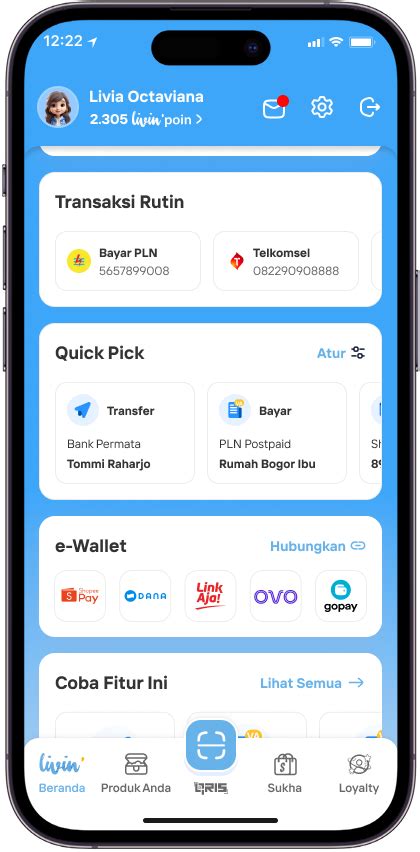
Task: Tap the logout icon
Action: (x=369, y=108)
